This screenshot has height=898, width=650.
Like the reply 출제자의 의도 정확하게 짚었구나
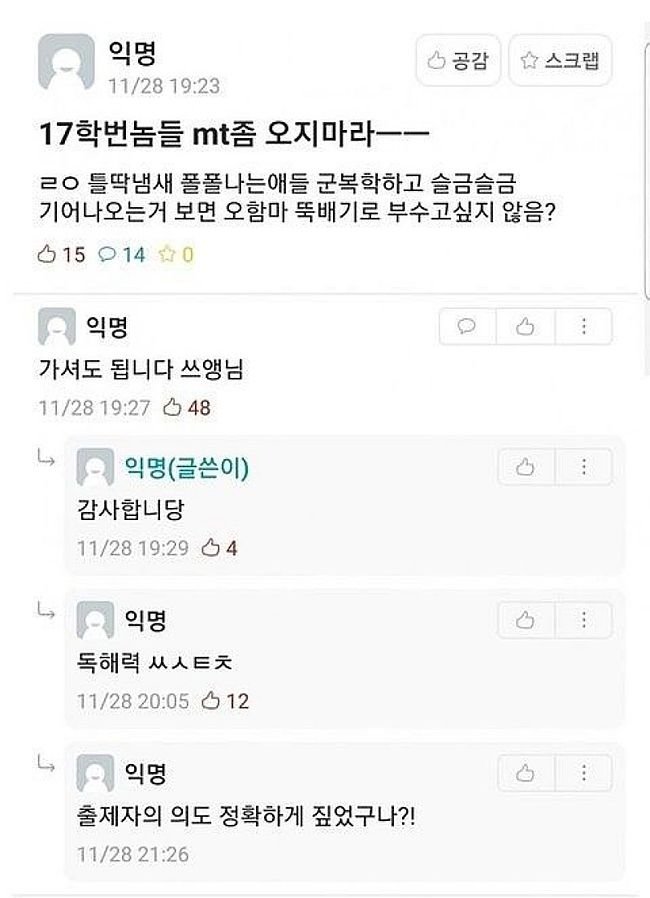coord(526,773)
